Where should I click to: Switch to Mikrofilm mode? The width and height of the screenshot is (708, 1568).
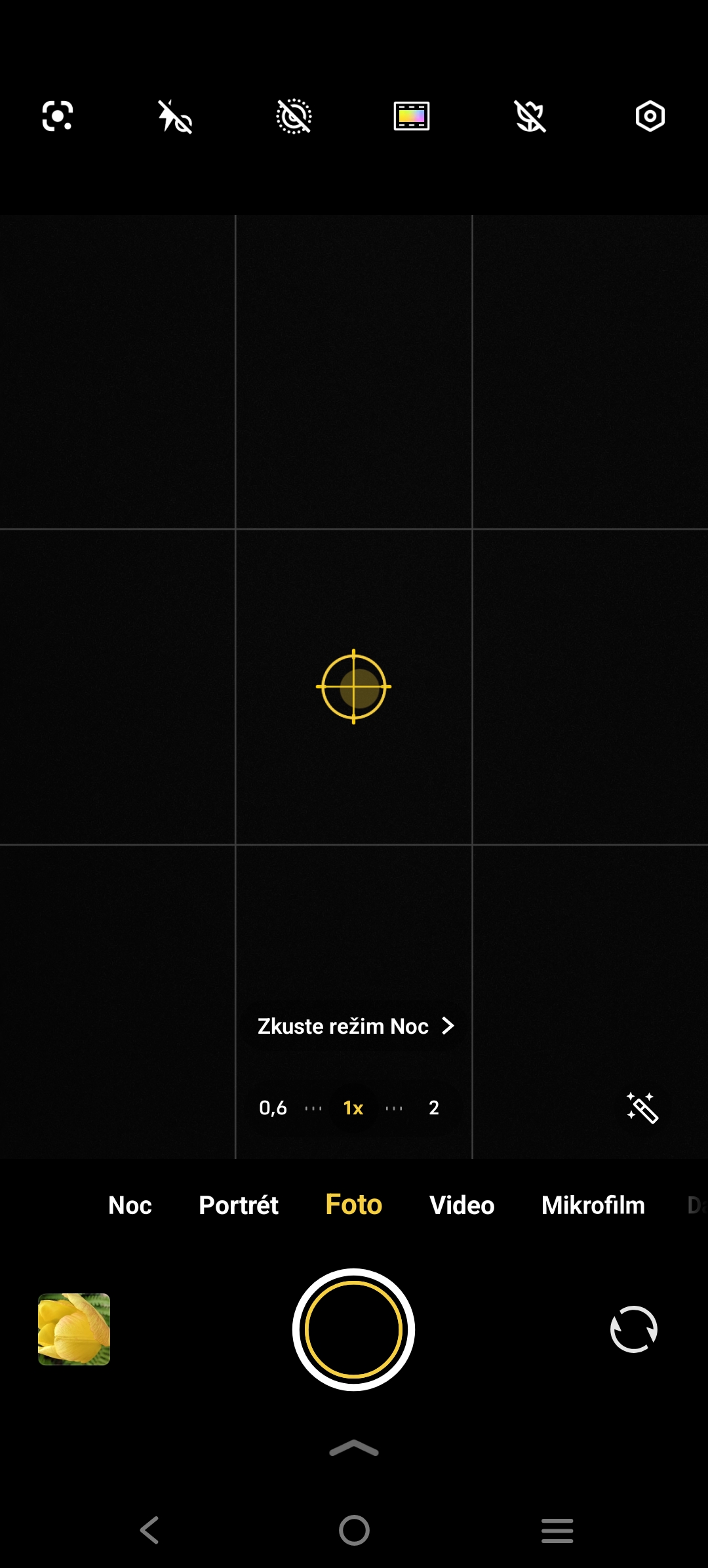[593, 1205]
